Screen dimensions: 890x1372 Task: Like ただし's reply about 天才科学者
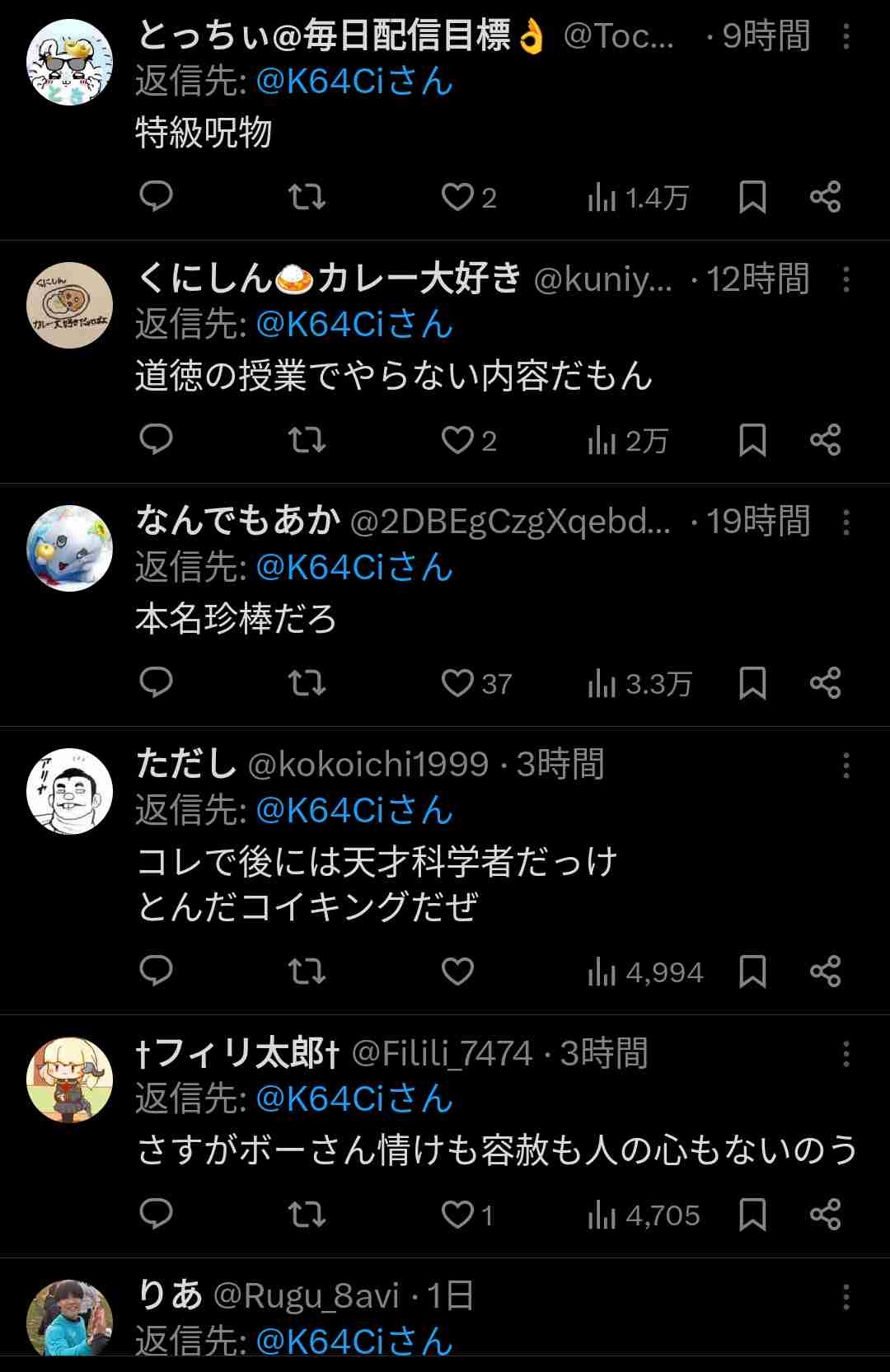tap(457, 972)
